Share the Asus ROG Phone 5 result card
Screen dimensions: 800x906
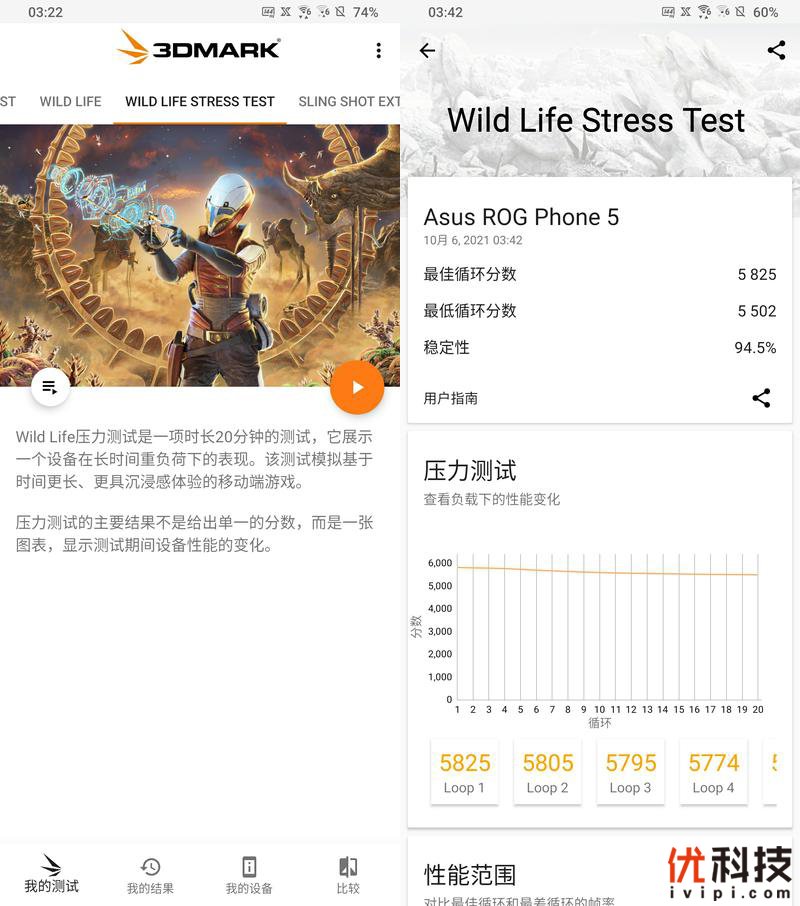[x=761, y=398]
